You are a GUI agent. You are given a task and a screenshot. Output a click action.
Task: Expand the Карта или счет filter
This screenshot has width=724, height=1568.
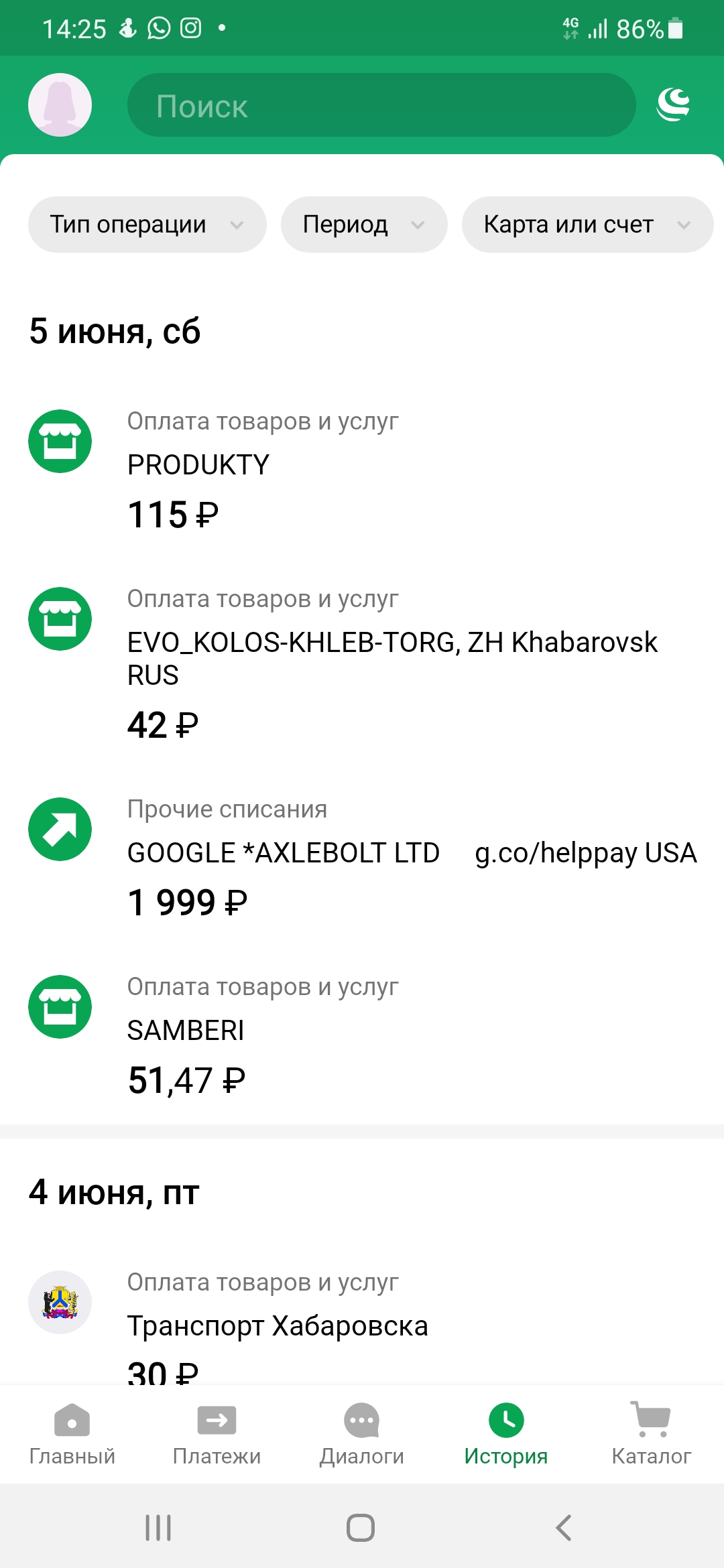(x=587, y=224)
